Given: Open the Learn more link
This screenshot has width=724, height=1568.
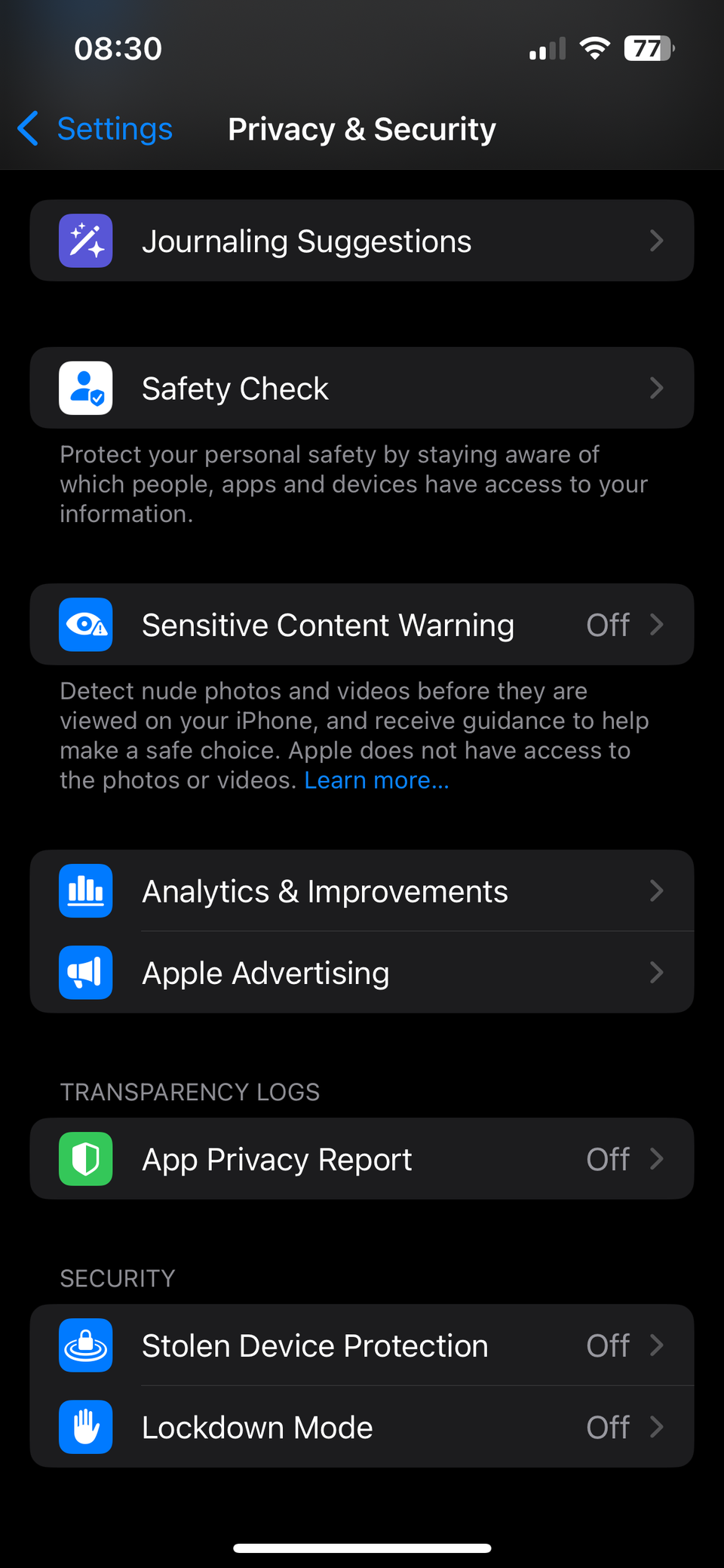Looking at the screenshot, I should click(x=376, y=779).
